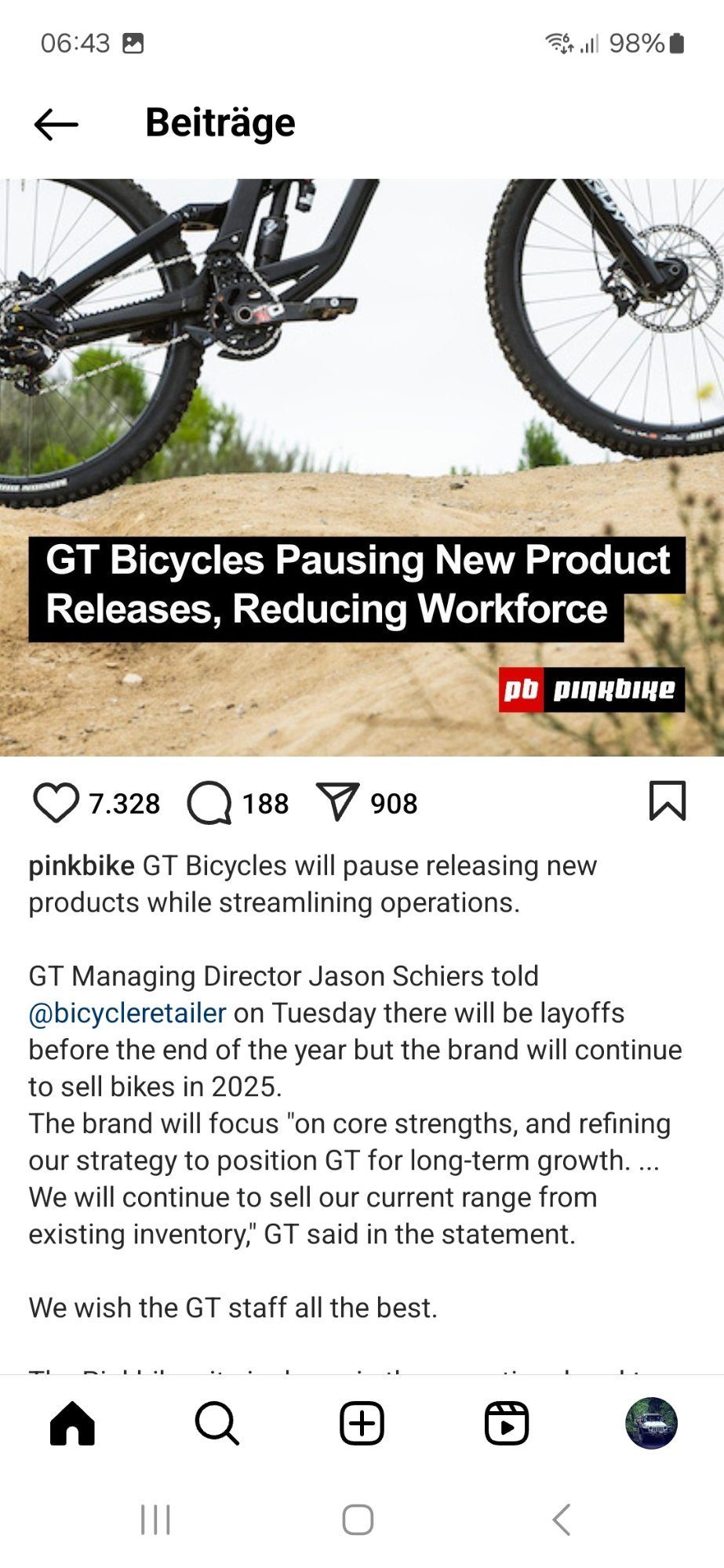Share the GT Bicycles post
The height and width of the screenshot is (1568, 724).
pyautogui.click(x=337, y=801)
